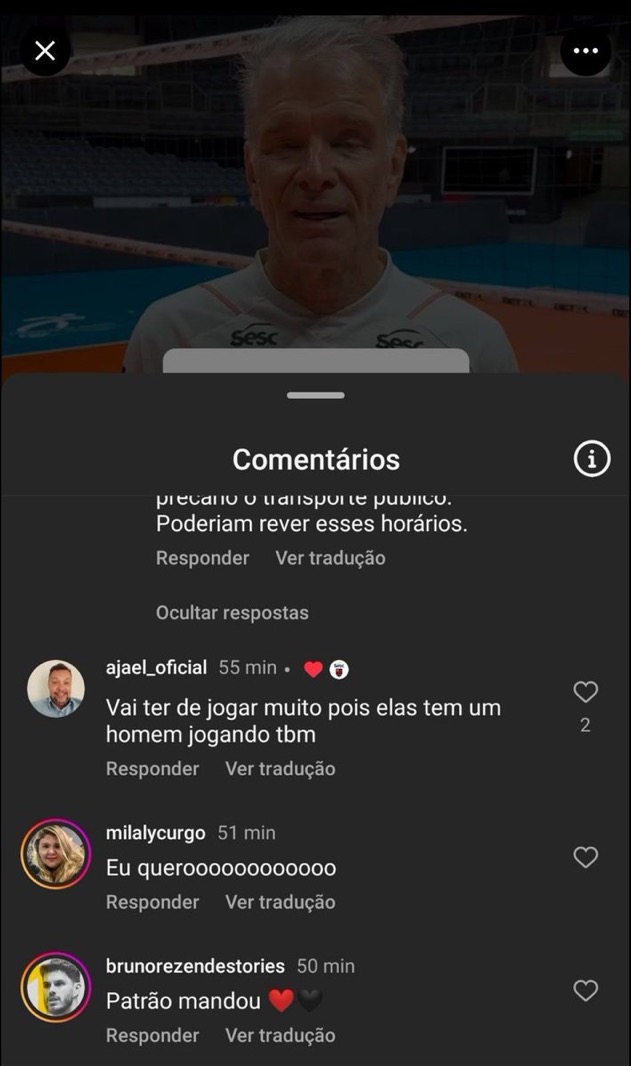View milalycurgo's profile avatar

tap(56, 854)
